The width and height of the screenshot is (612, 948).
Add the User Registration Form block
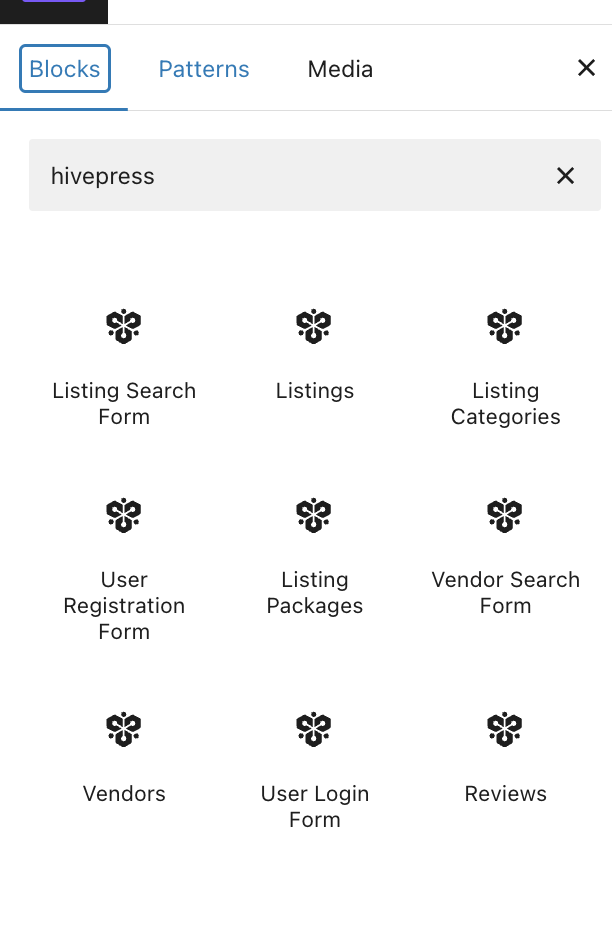pyautogui.click(x=124, y=570)
